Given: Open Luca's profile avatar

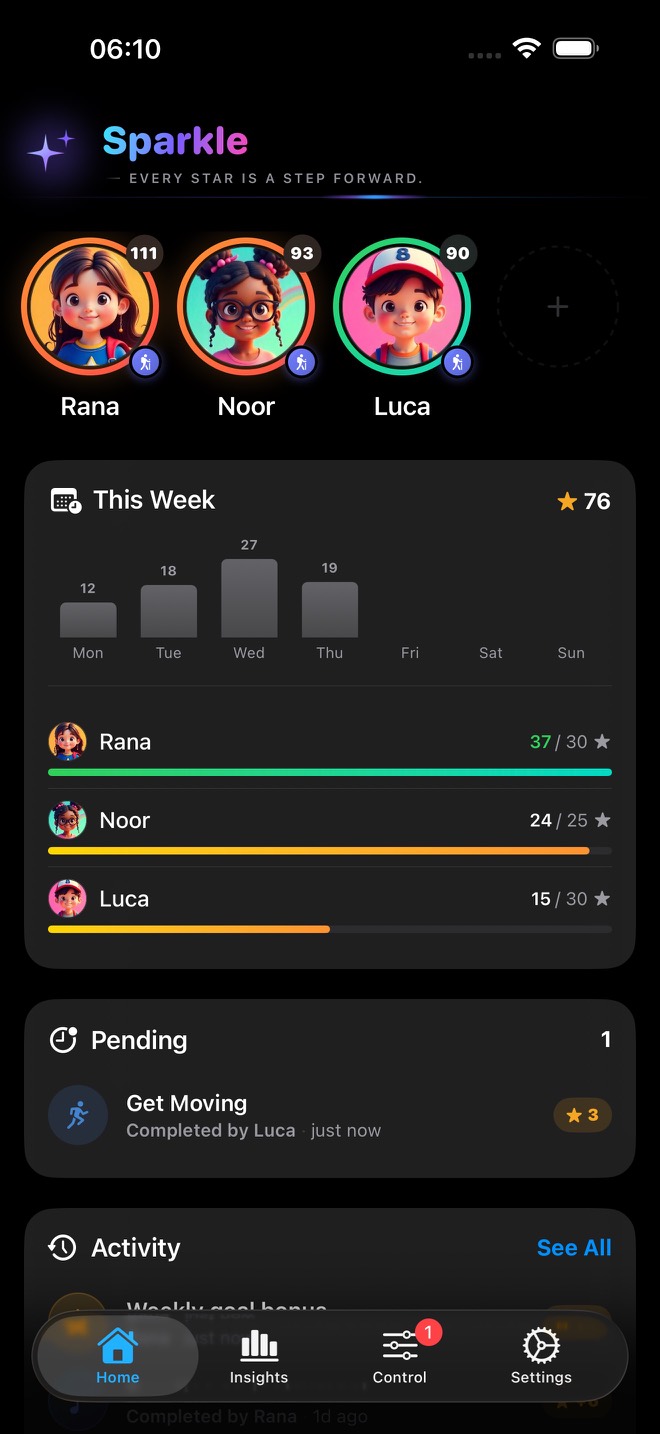Looking at the screenshot, I should pyautogui.click(x=402, y=306).
